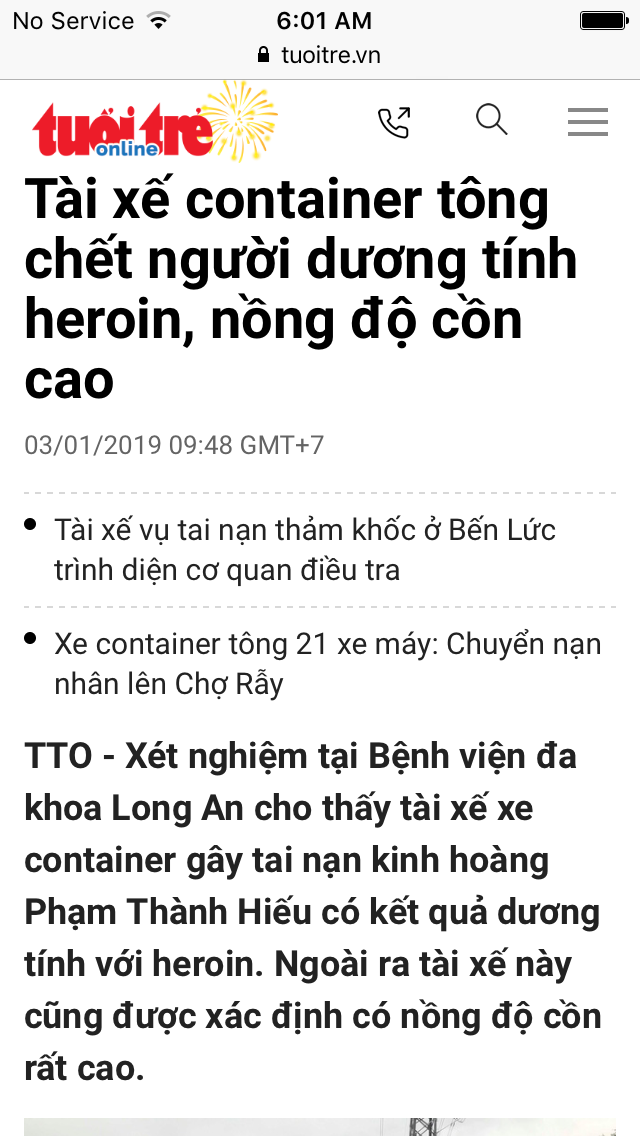This screenshot has height=1136, width=640.
Task: Tap the phone hotline icon
Action: point(394,122)
